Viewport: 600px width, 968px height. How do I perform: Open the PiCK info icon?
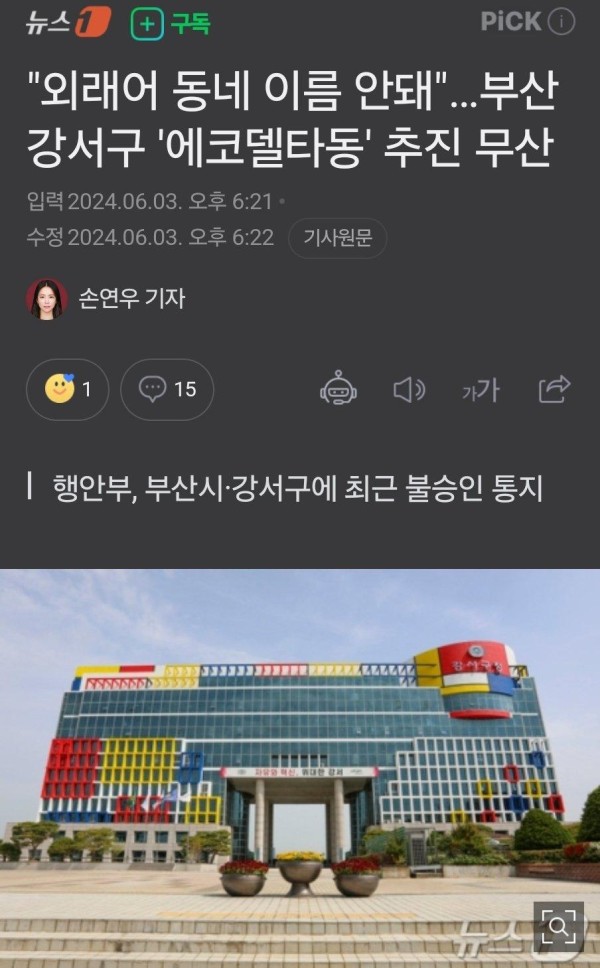[562, 22]
